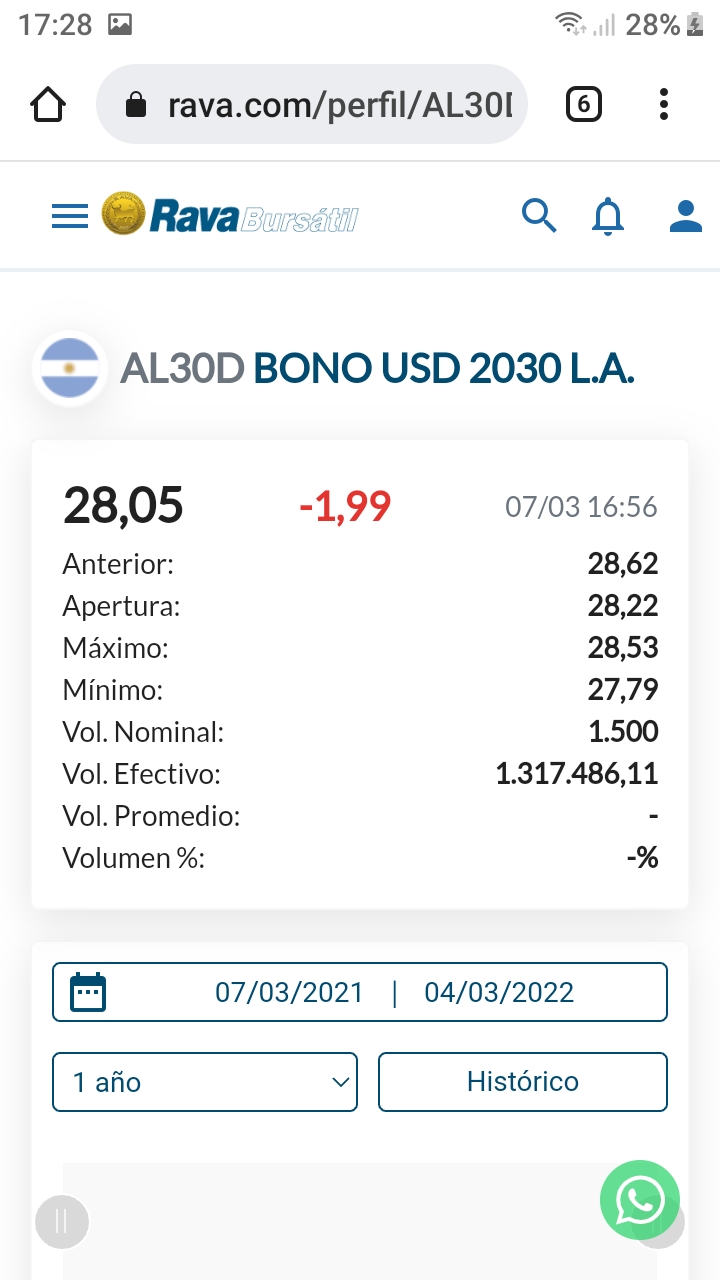Image resolution: width=720 pixels, height=1280 pixels.
Task: Open the Rava hamburger menu
Action: [x=70, y=216]
